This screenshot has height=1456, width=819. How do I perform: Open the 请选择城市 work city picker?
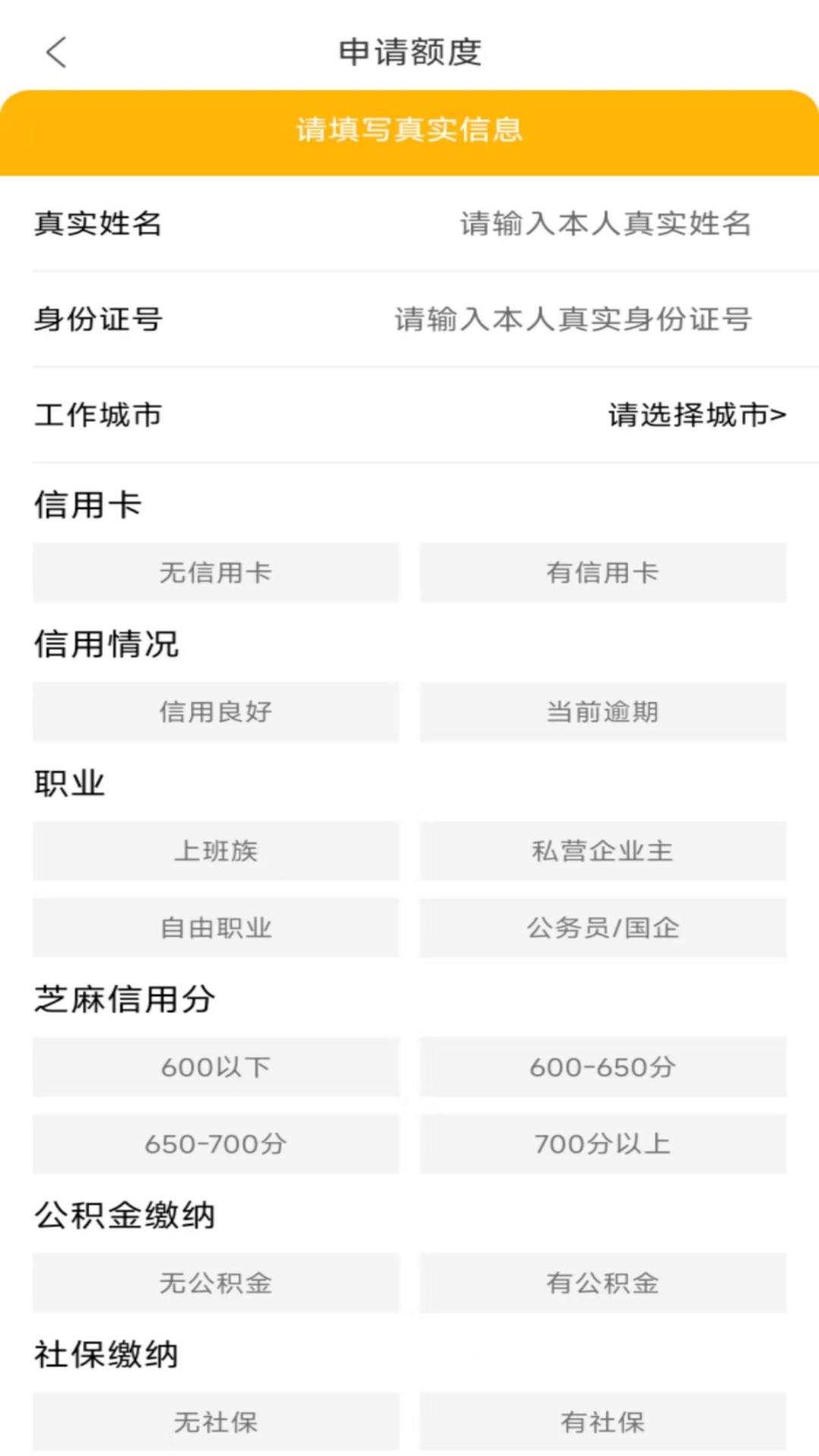pos(696,415)
